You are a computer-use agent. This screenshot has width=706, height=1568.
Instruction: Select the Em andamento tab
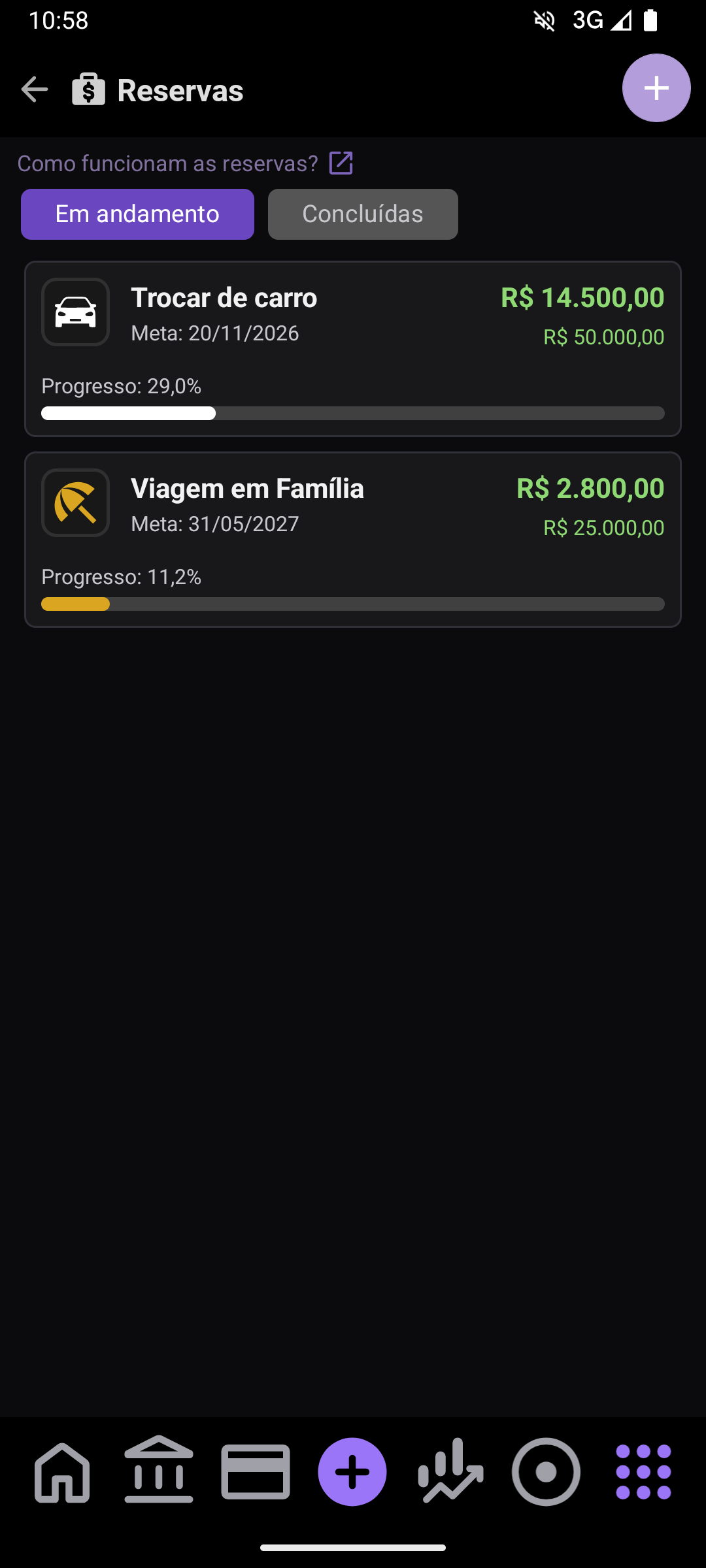click(x=137, y=214)
